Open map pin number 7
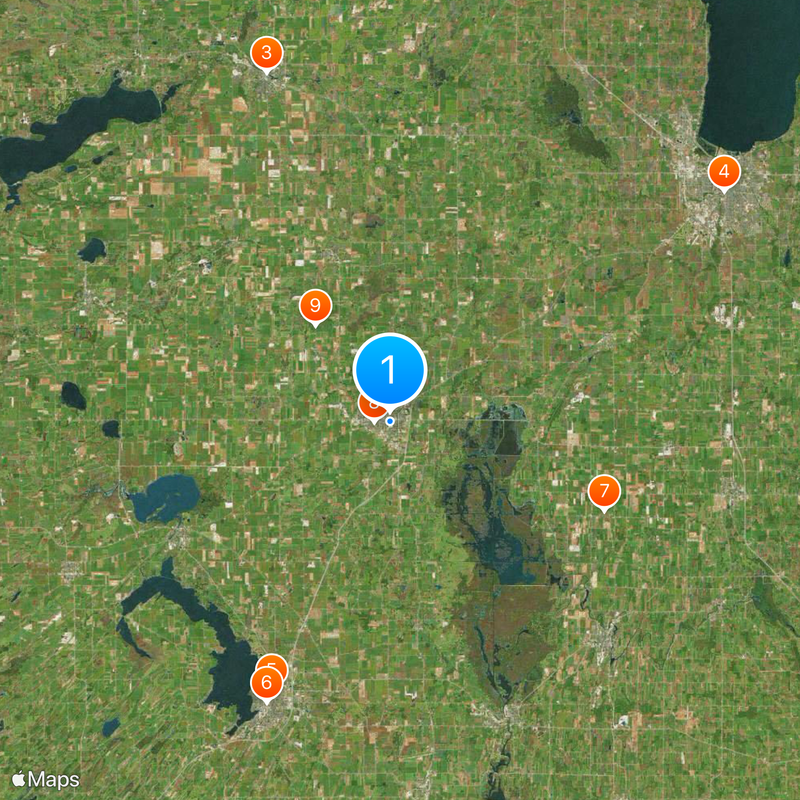The width and height of the screenshot is (800, 800). 603,491
